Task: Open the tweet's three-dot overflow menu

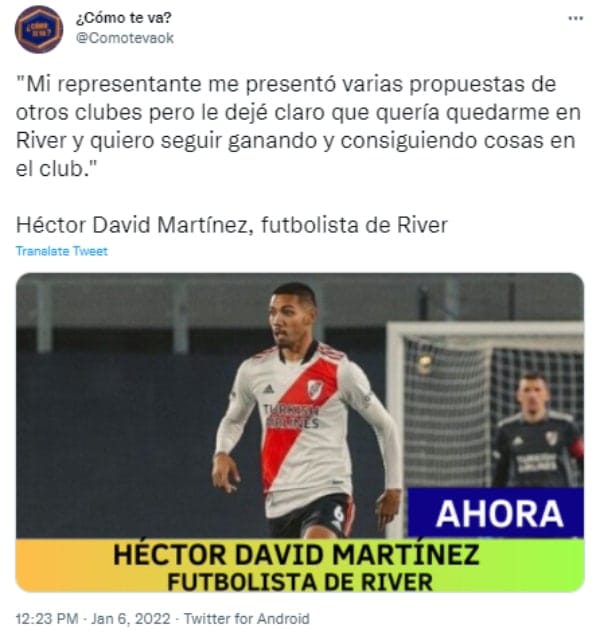Action: tap(575, 18)
